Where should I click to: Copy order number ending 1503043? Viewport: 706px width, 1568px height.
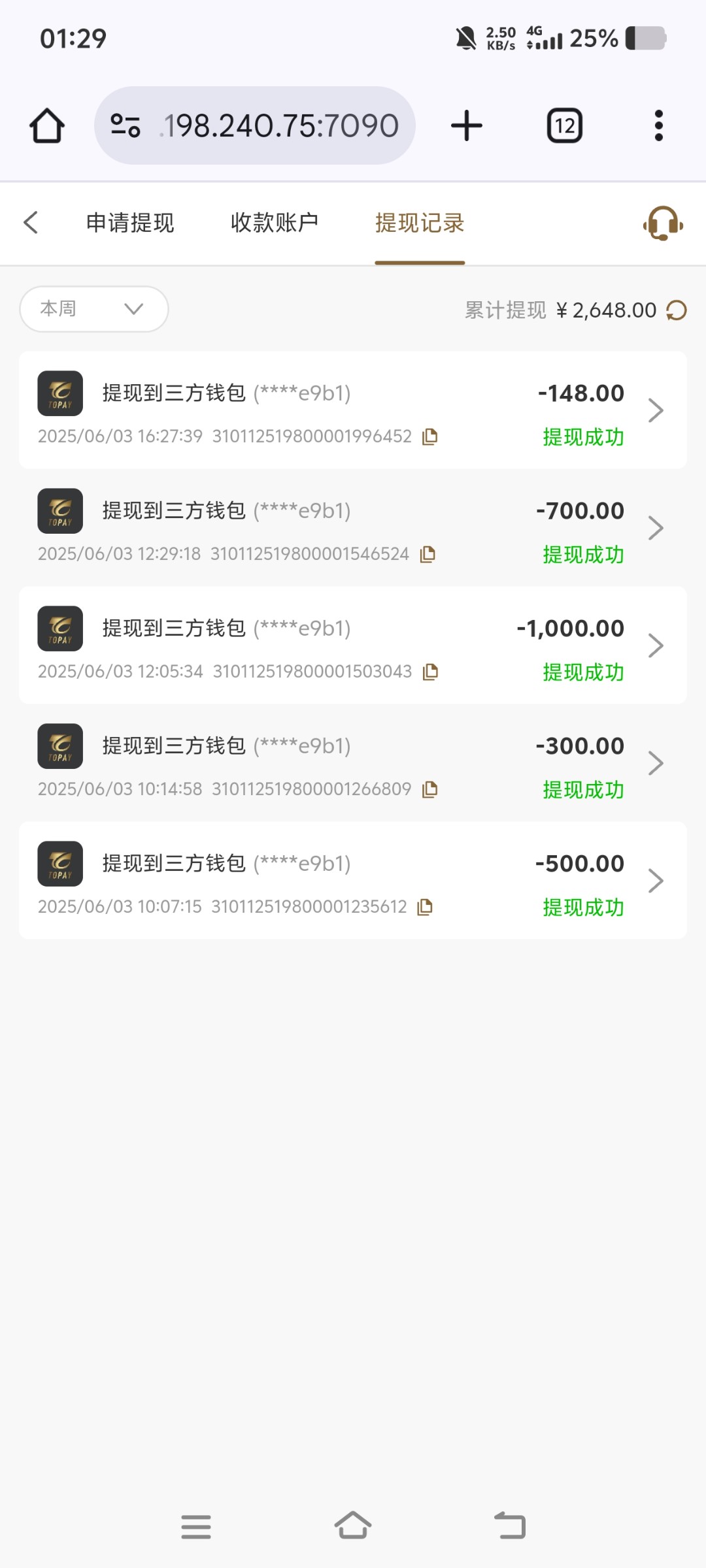coord(430,672)
